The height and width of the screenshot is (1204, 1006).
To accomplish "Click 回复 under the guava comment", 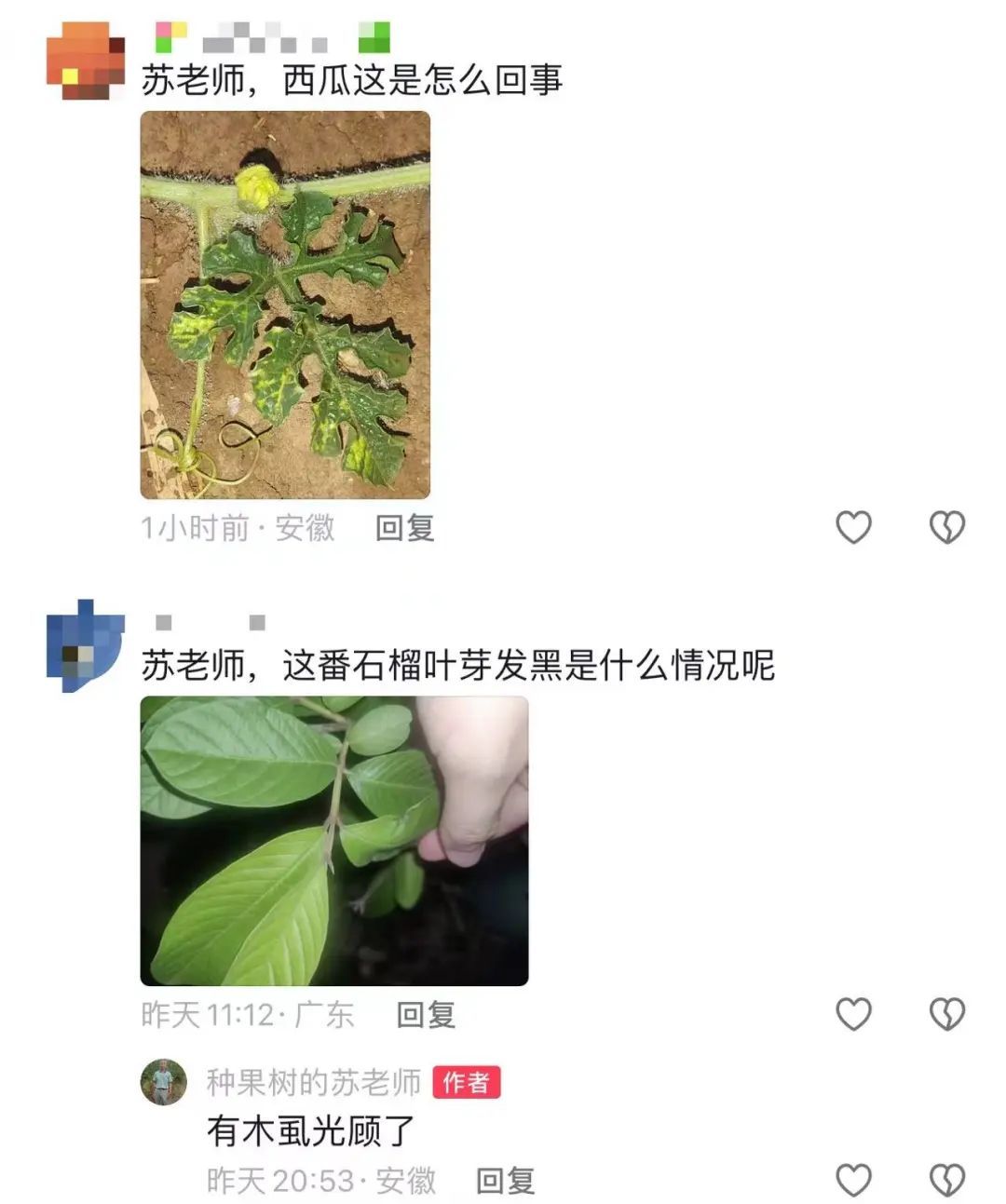I will click(428, 1014).
